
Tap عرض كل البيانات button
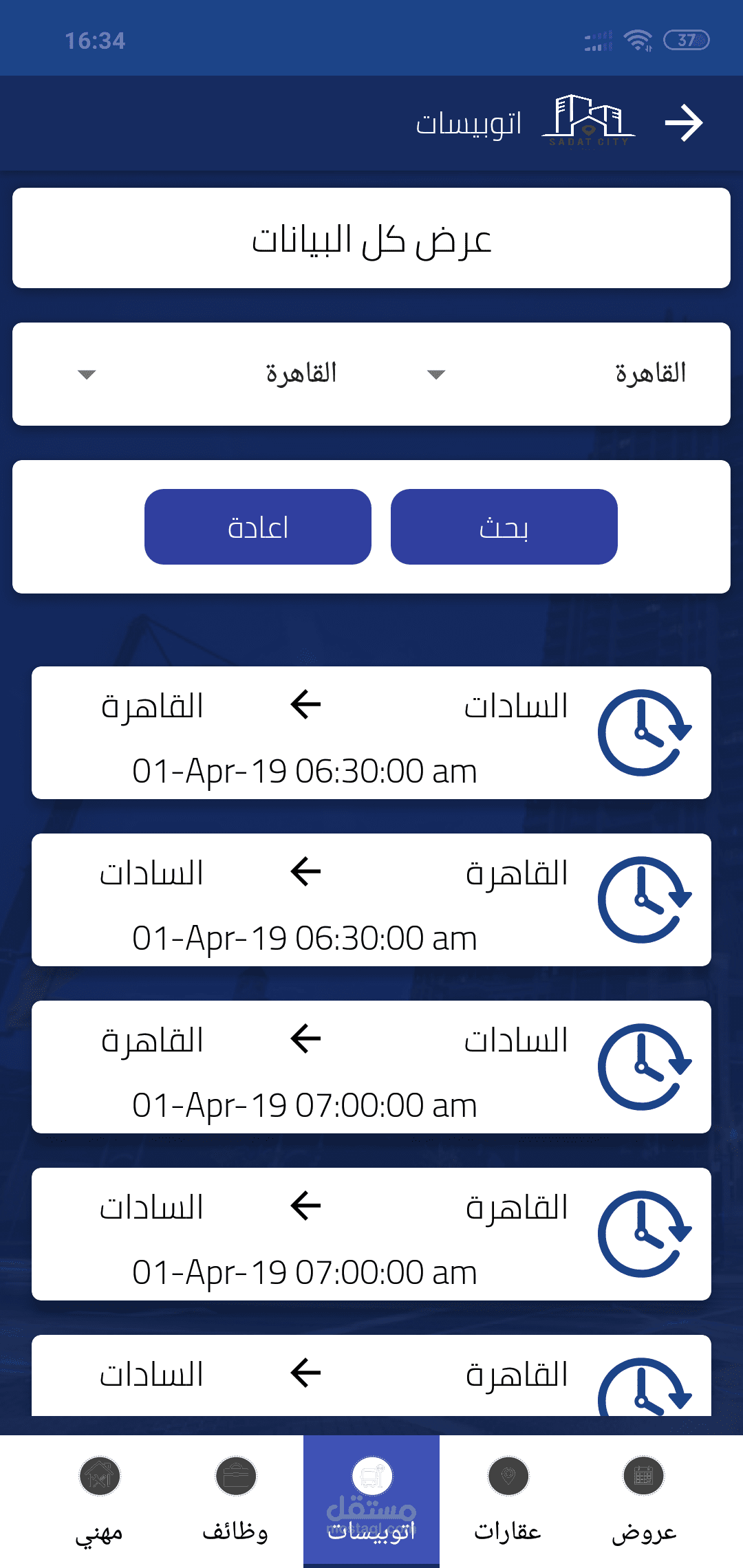[371, 239]
